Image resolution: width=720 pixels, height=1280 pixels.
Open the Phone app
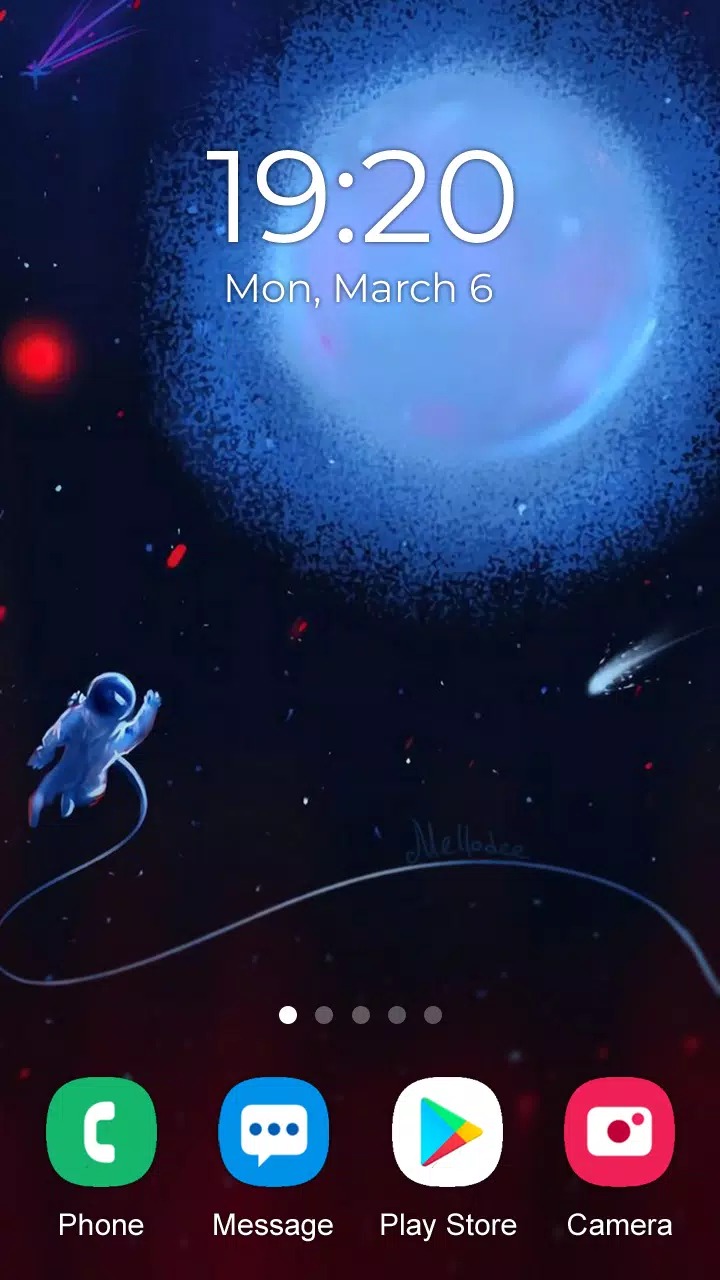click(x=101, y=1132)
